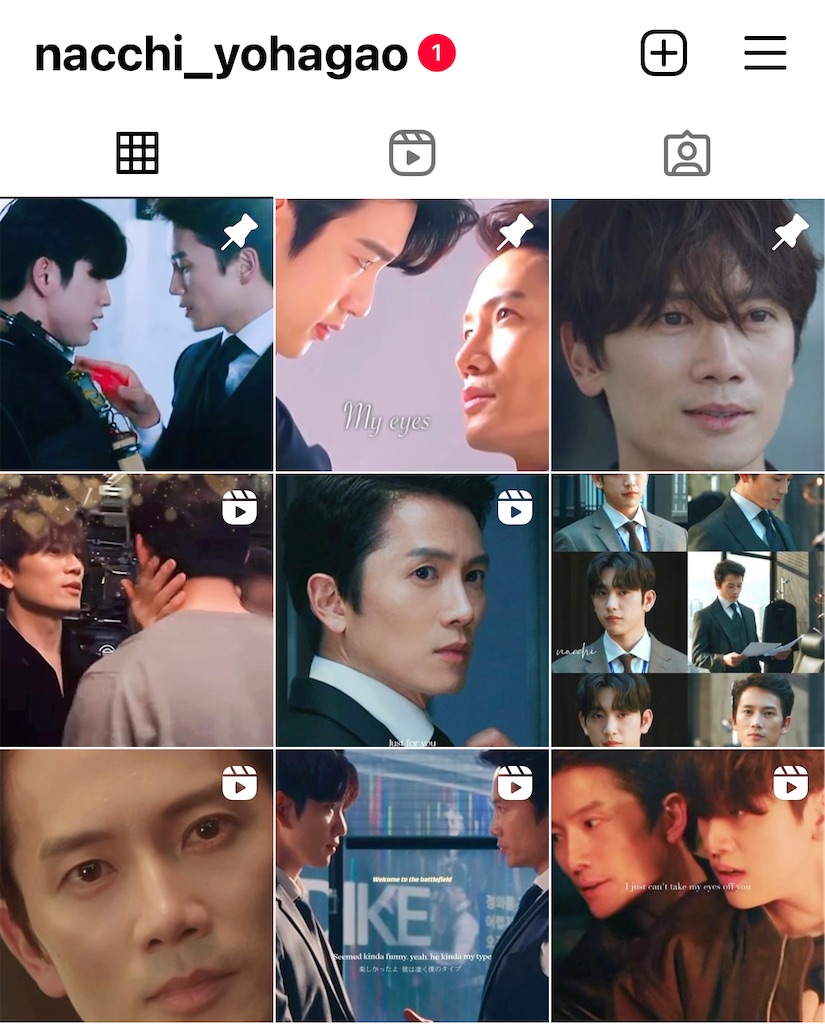
Task: Play the Welcome to the battlefield reel
Action: [412, 886]
